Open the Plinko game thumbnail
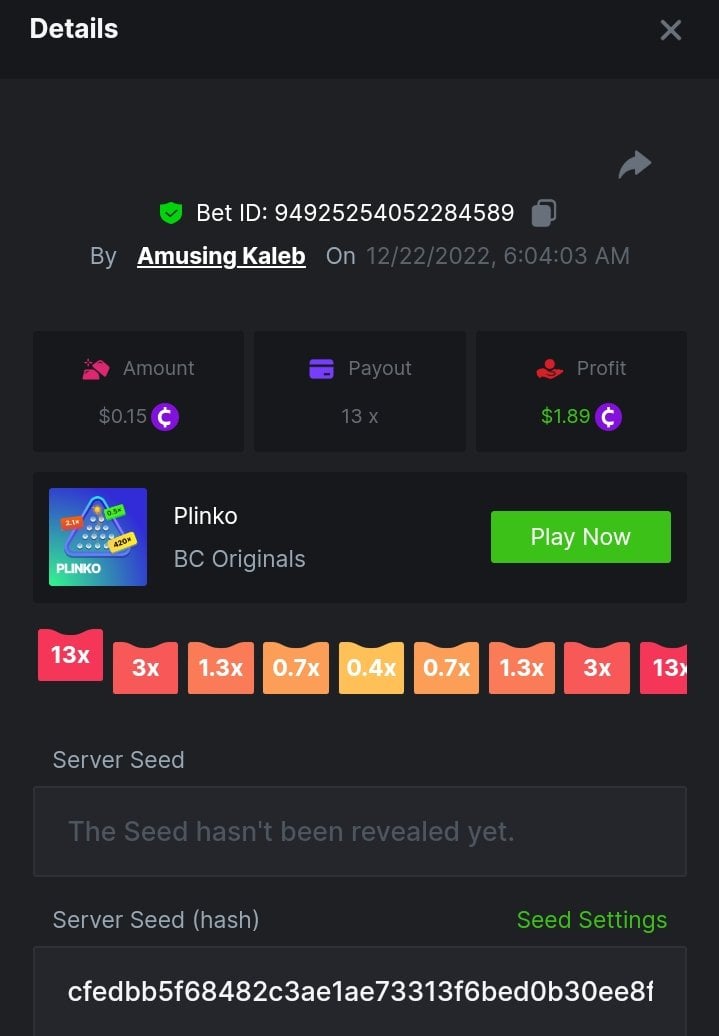 (x=98, y=537)
